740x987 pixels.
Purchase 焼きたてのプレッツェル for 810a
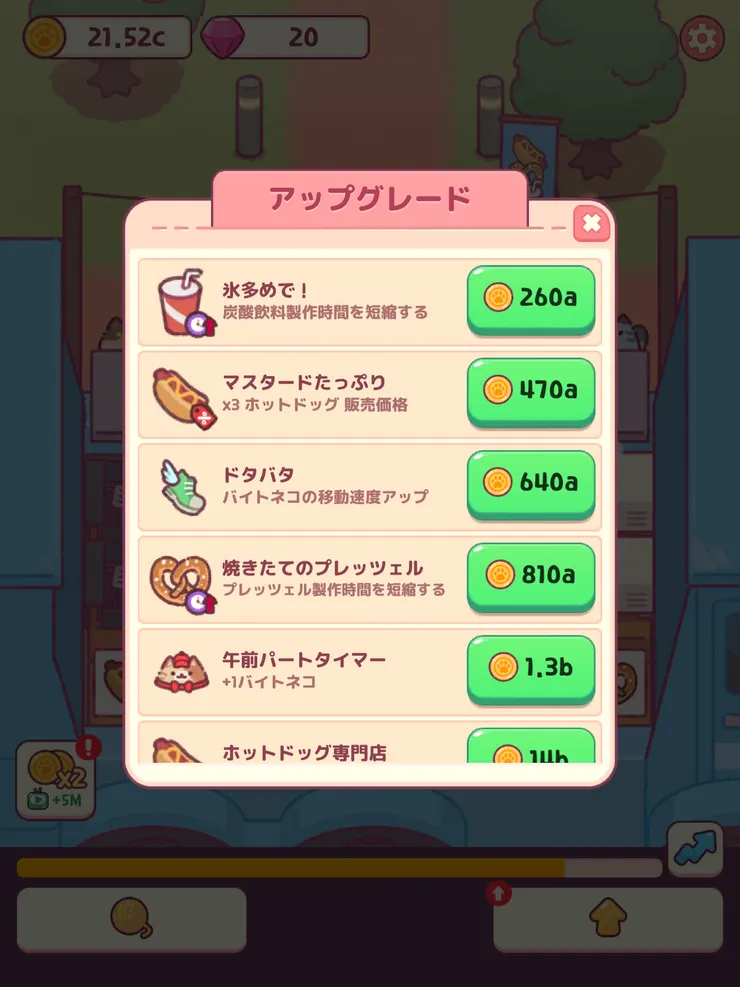[531, 575]
